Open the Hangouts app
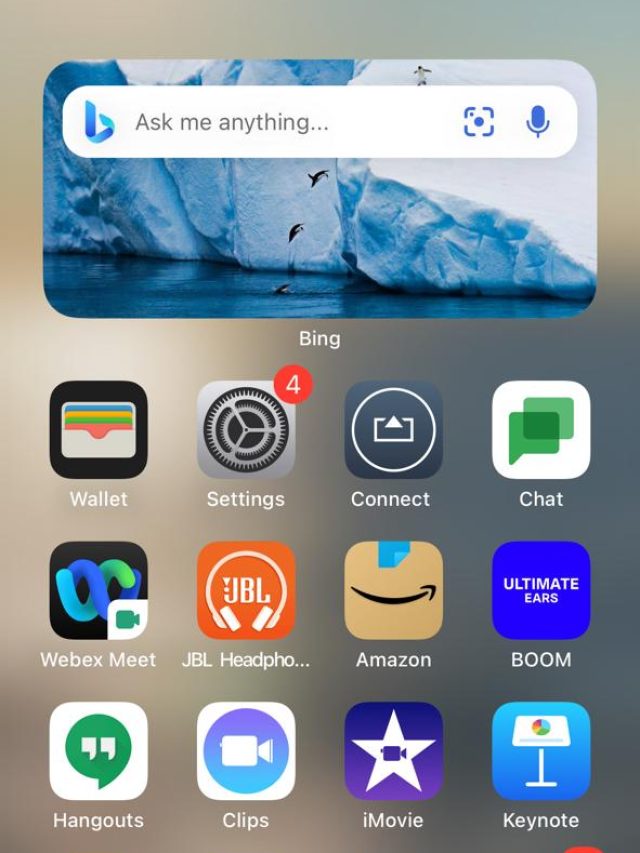This screenshot has height=853, width=640. pos(98,751)
